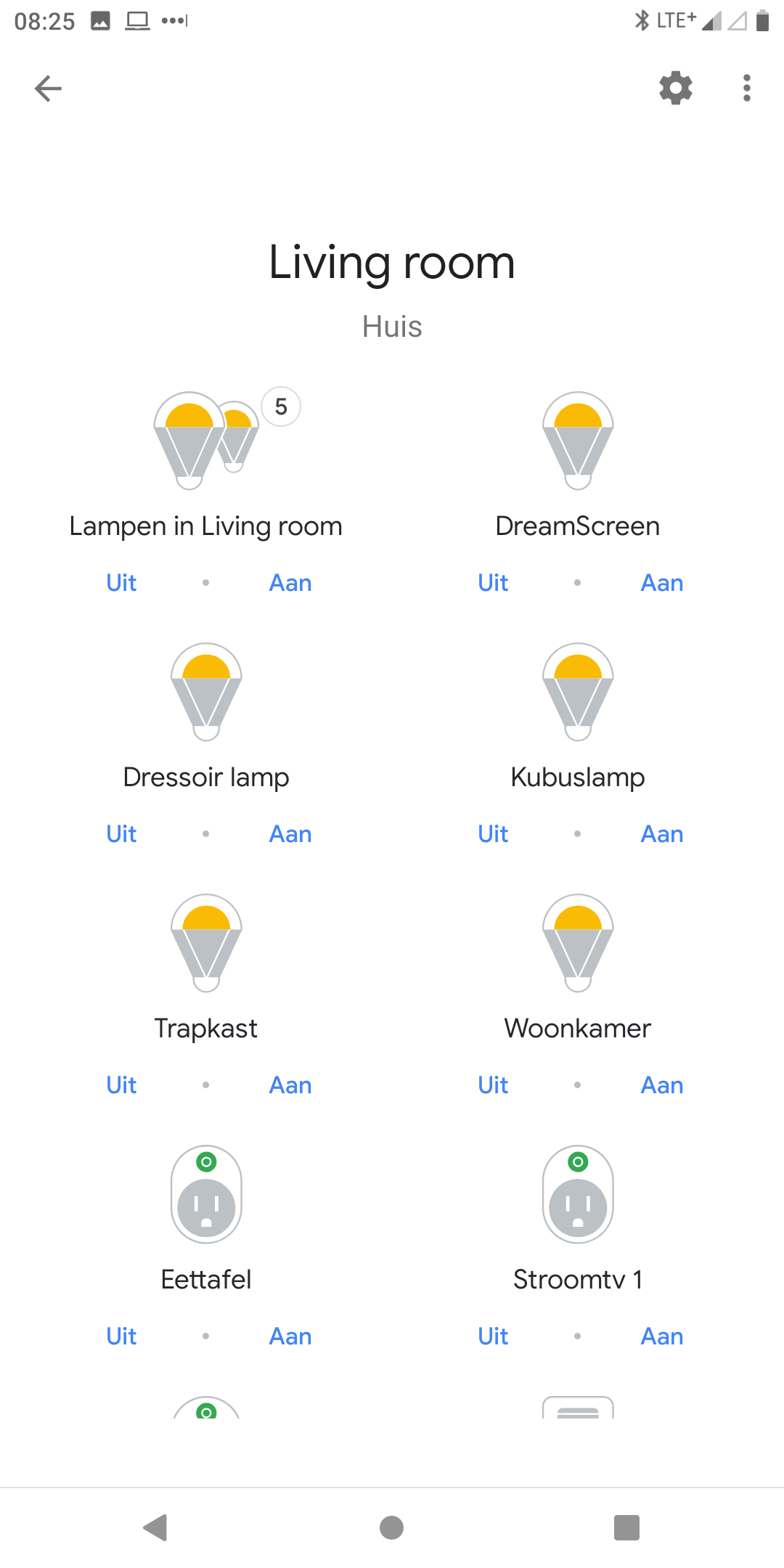Image resolution: width=784 pixels, height=1568 pixels.
Task: Turn on Stroomtv 1 with Aan
Action: pyautogui.click(x=661, y=1336)
